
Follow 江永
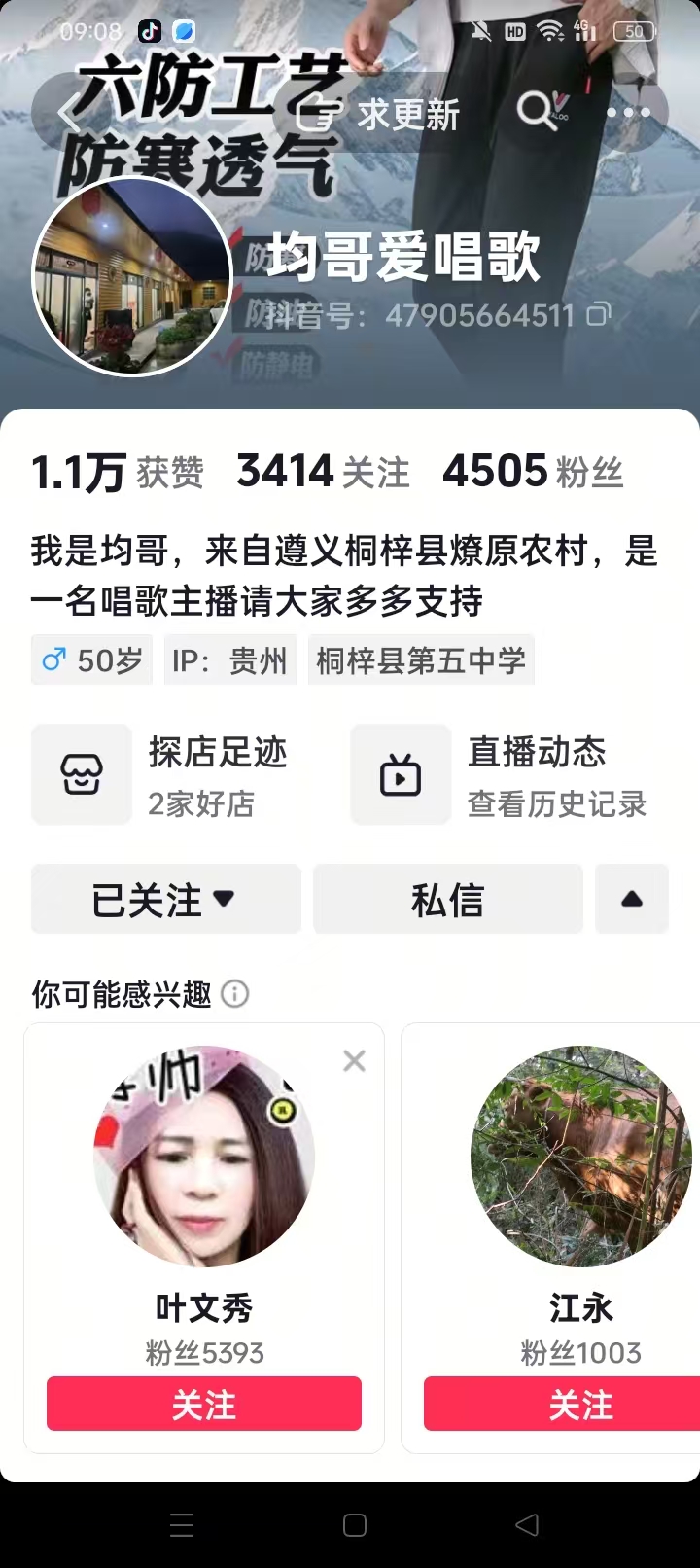[580, 1404]
